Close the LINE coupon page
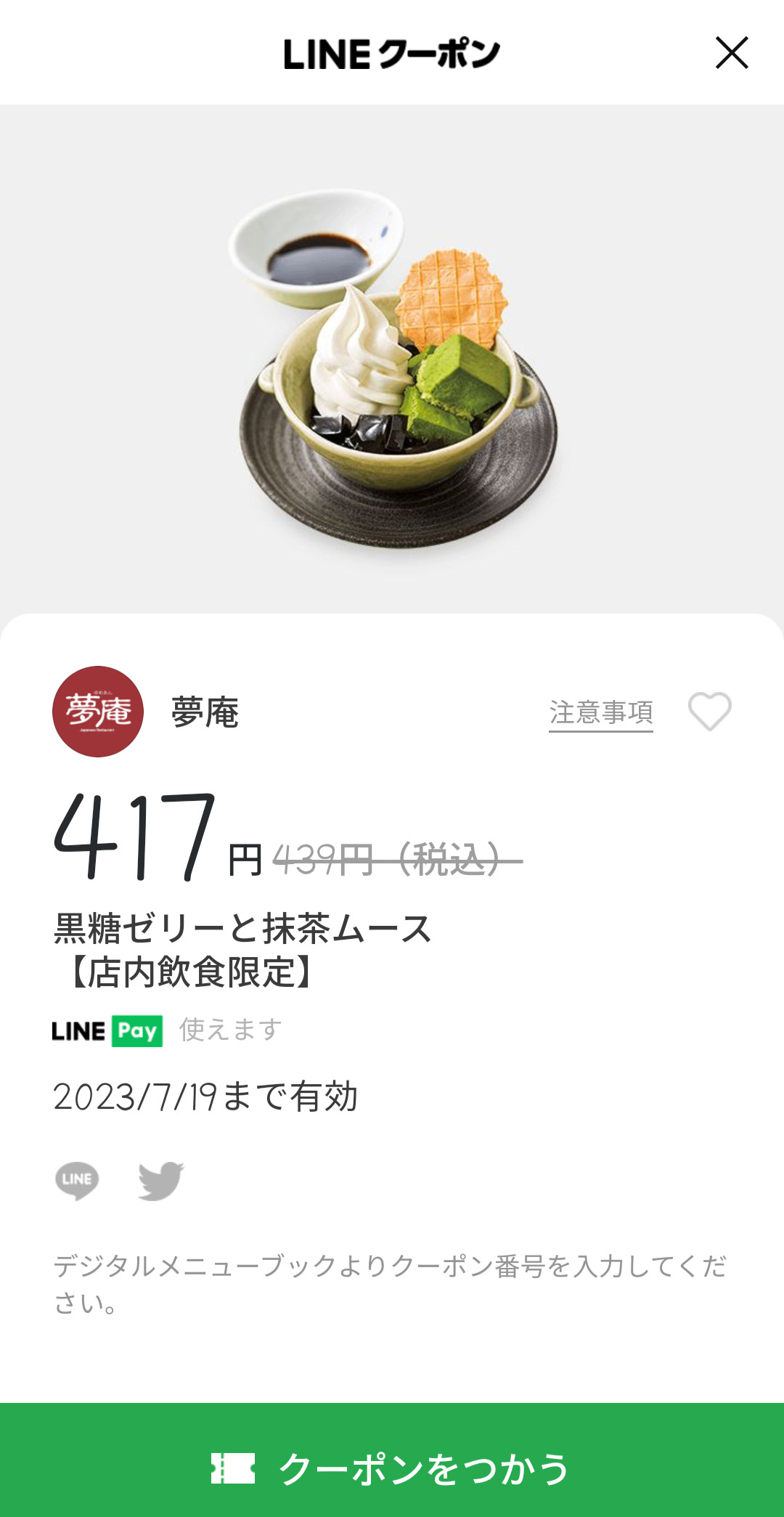This screenshot has width=784, height=1517. click(x=731, y=53)
